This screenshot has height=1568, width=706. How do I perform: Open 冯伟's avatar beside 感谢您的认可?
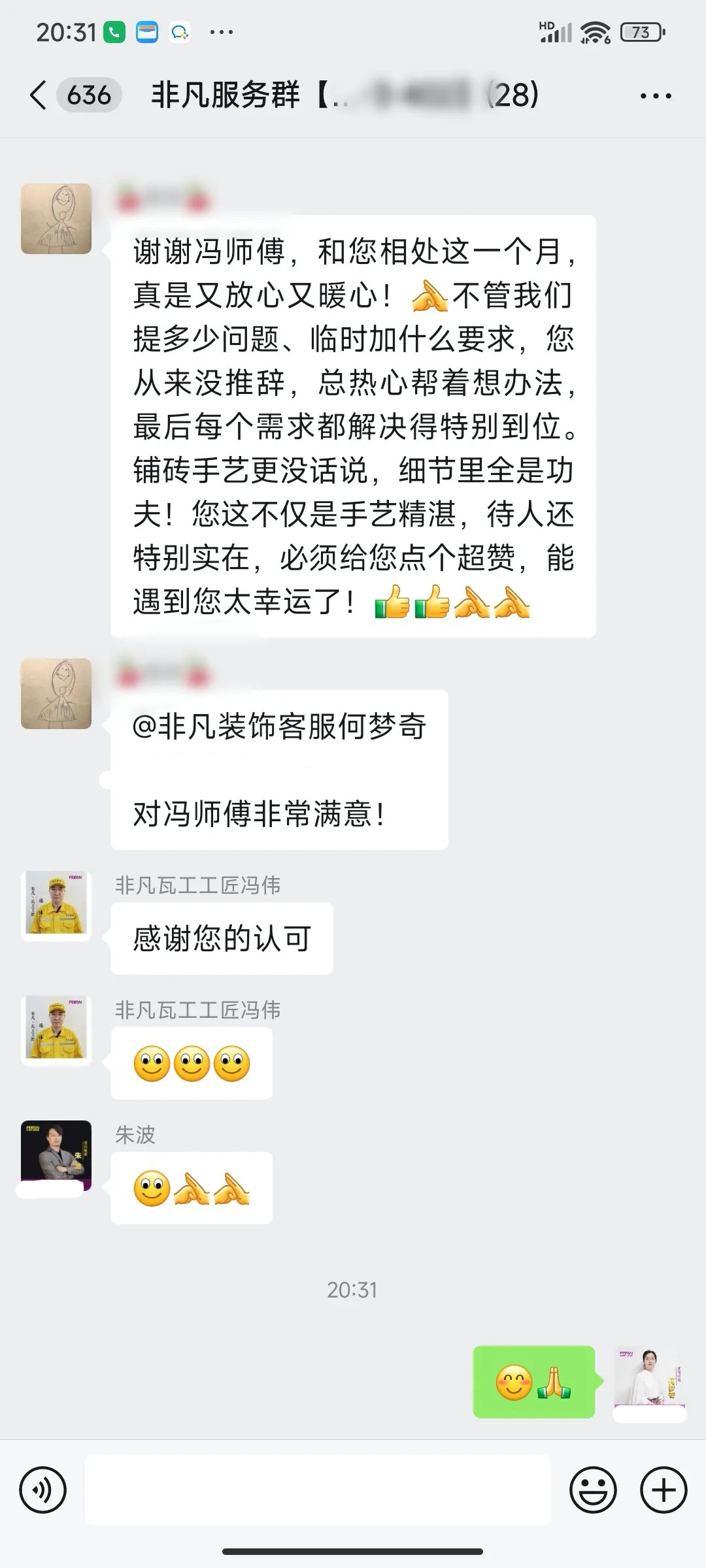56,906
